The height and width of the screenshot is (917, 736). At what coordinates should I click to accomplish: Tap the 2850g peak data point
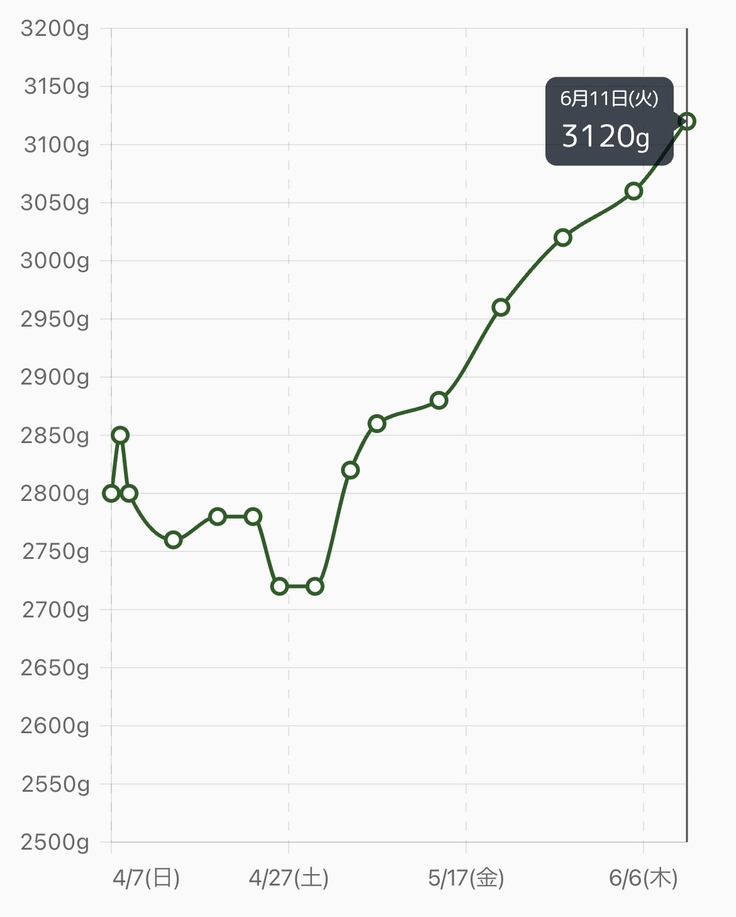coord(120,435)
